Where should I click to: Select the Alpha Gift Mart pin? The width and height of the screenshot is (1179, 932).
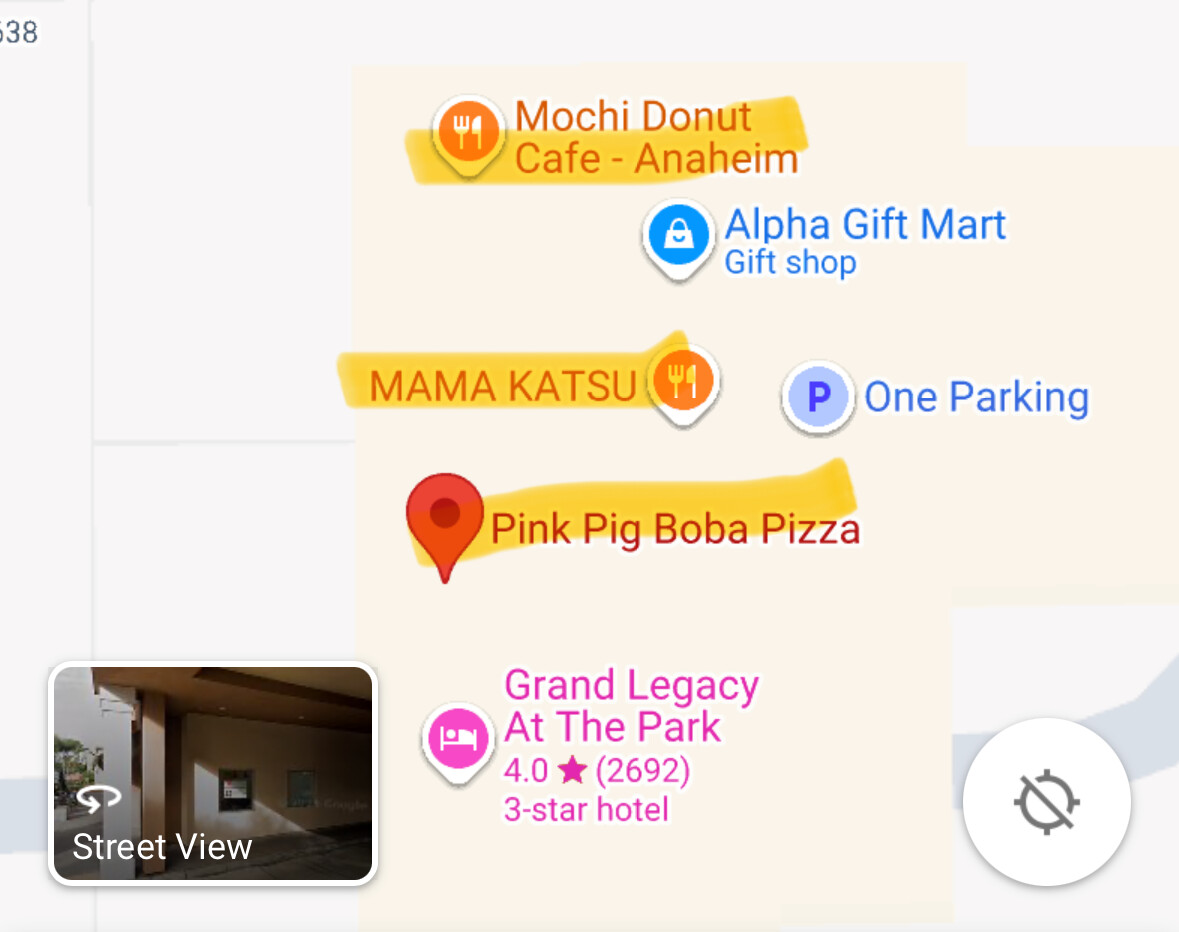point(679,236)
